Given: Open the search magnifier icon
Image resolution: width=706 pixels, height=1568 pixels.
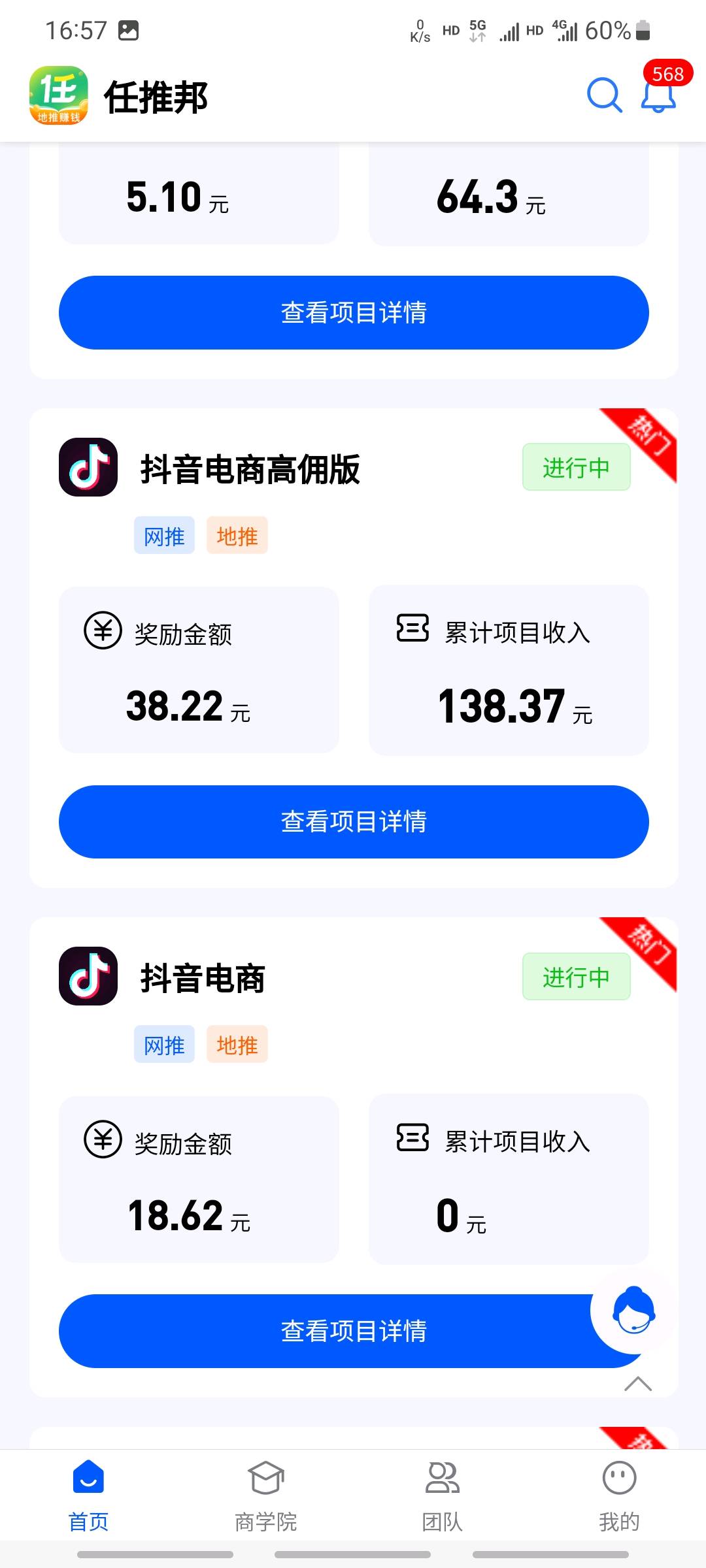Looking at the screenshot, I should [x=604, y=96].
